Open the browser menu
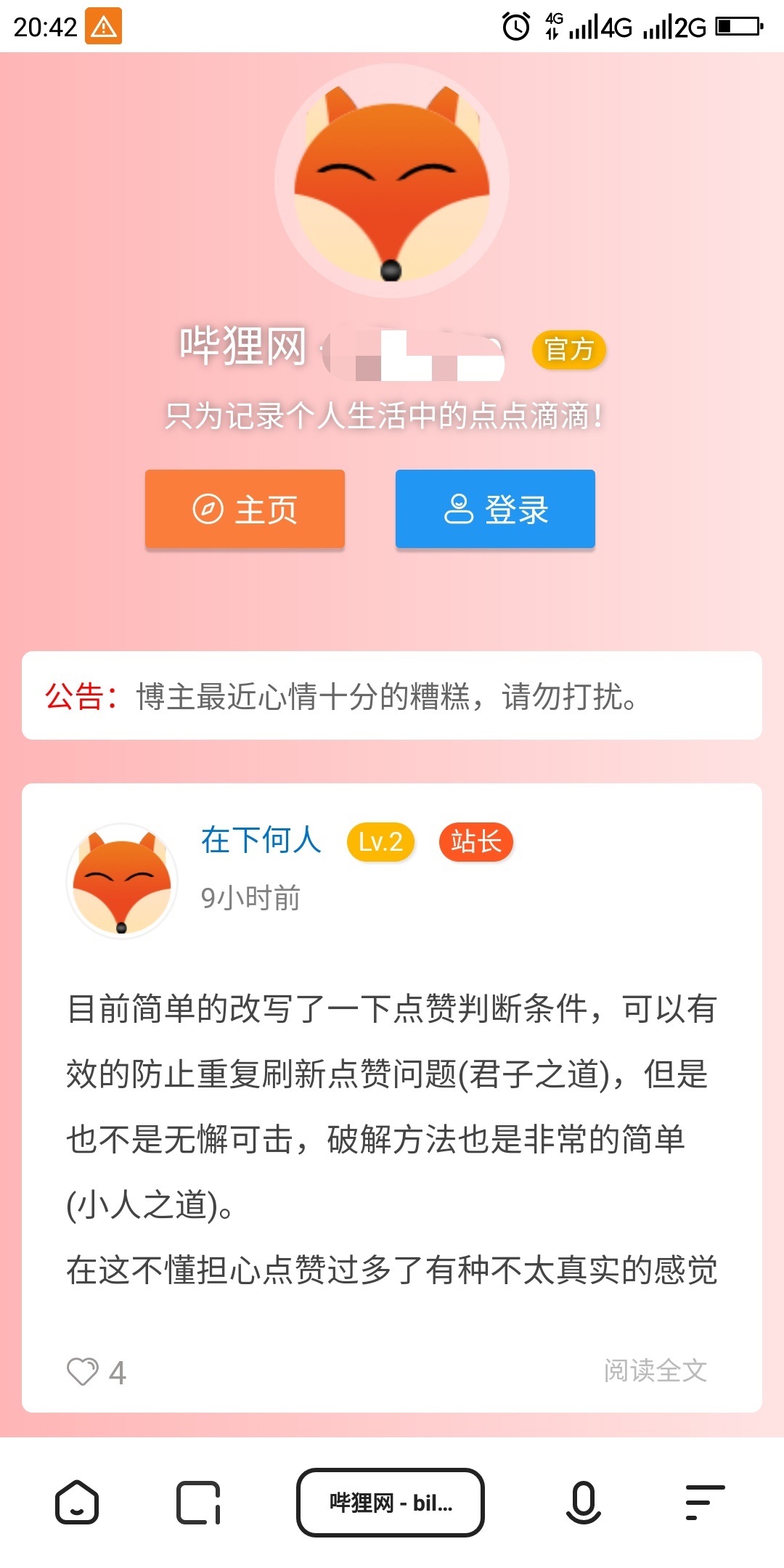Viewport: 784px width, 1568px height. 705,1502
